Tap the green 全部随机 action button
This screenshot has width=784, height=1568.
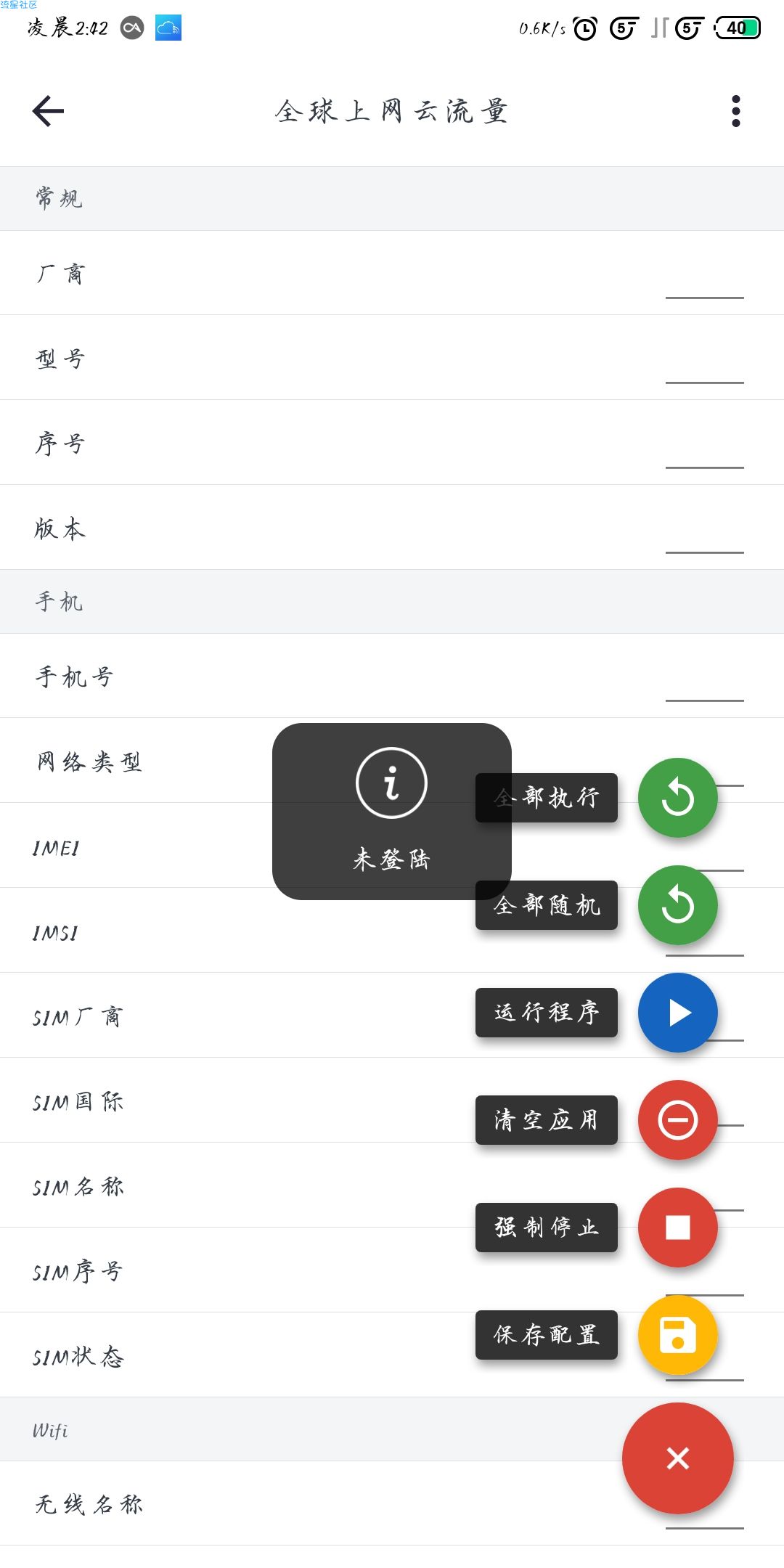point(677,905)
